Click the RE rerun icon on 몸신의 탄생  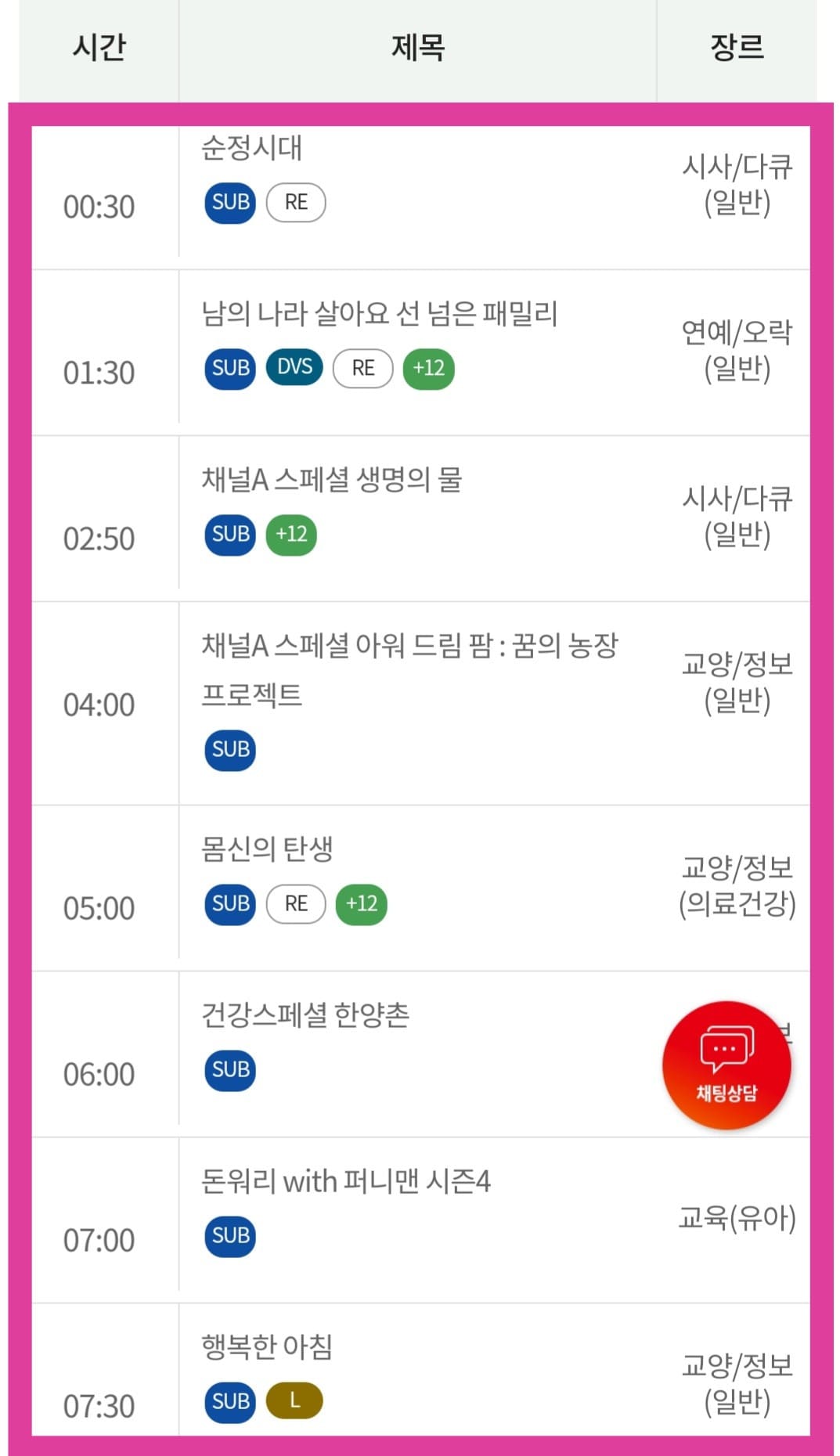click(x=295, y=903)
